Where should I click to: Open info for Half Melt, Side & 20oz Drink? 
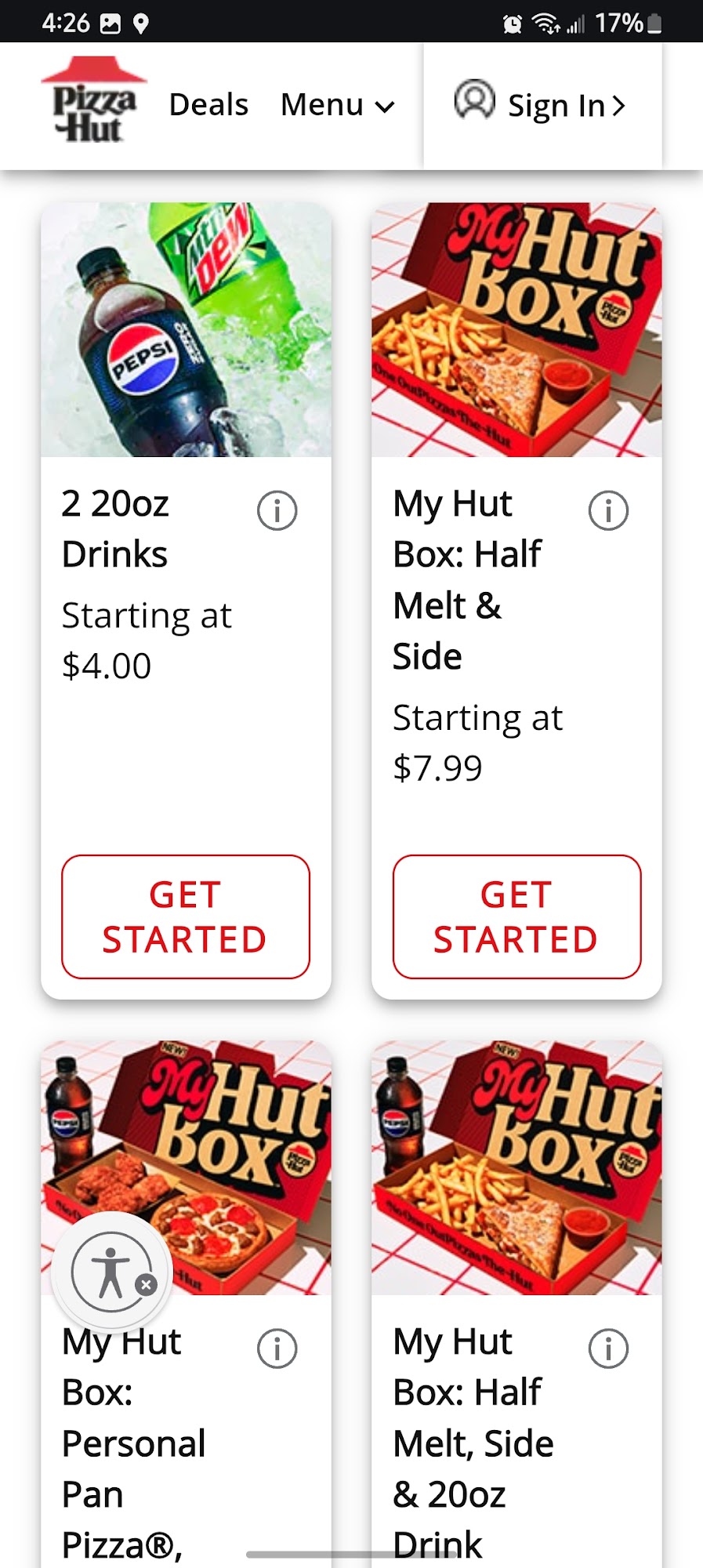[609, 1347]
